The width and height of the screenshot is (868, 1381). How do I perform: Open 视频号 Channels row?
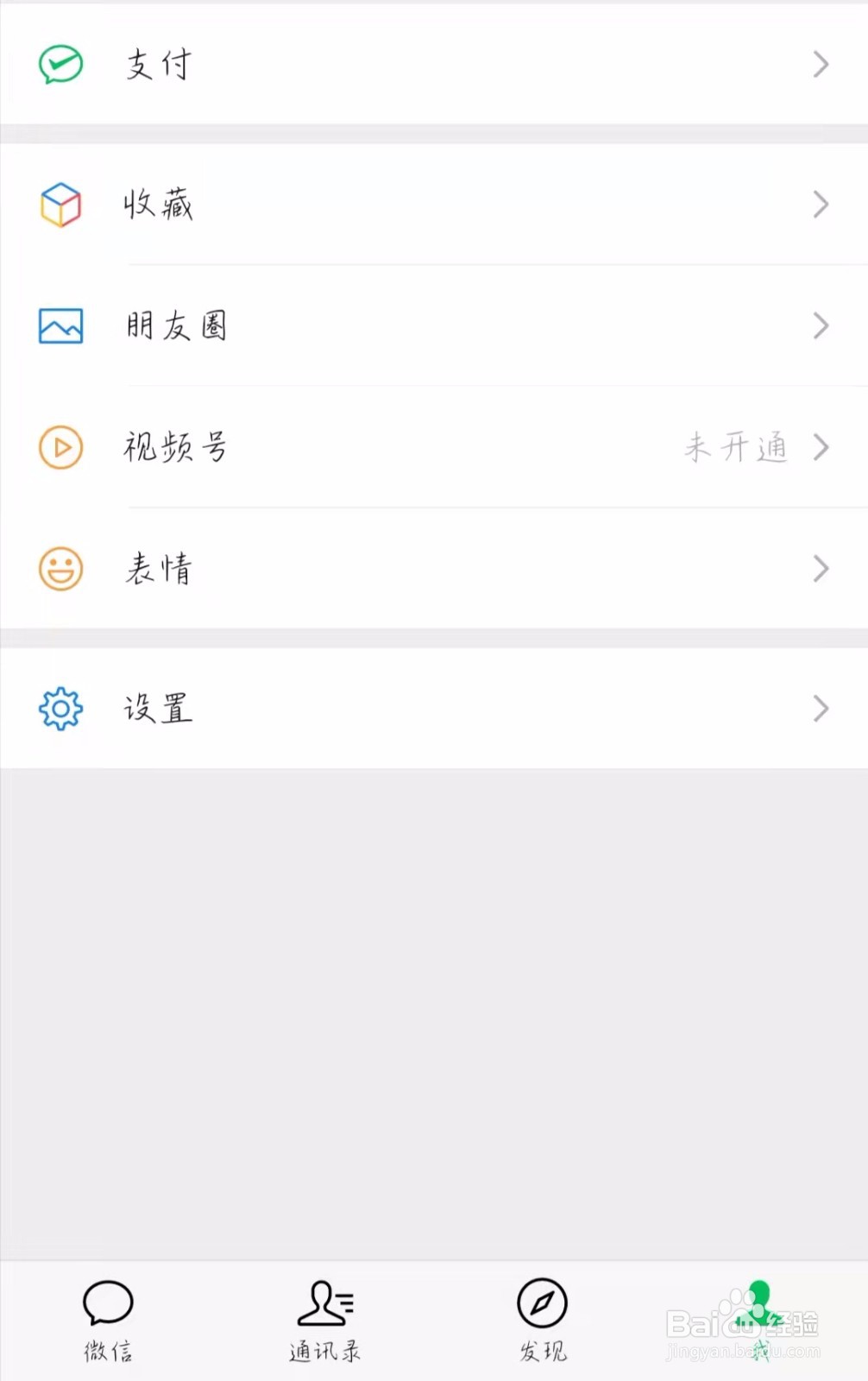(x=431, y=447)
